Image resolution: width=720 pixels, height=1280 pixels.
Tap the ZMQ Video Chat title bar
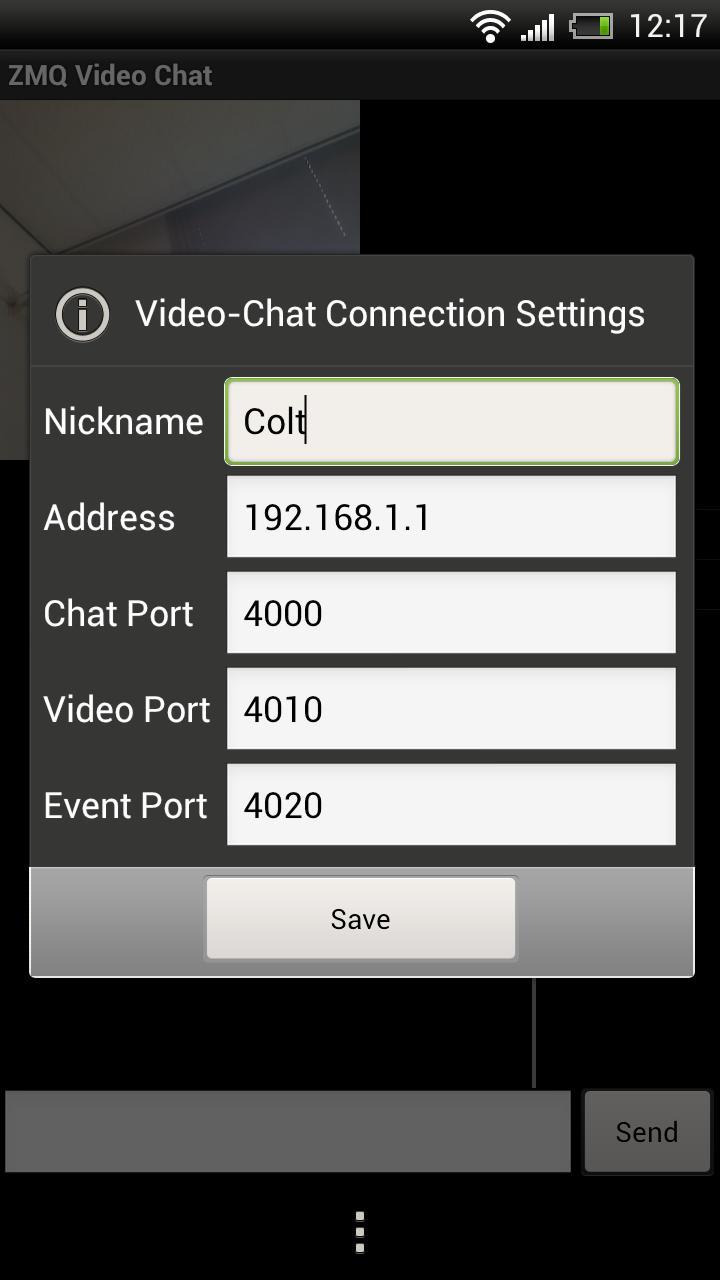point(110,75)
